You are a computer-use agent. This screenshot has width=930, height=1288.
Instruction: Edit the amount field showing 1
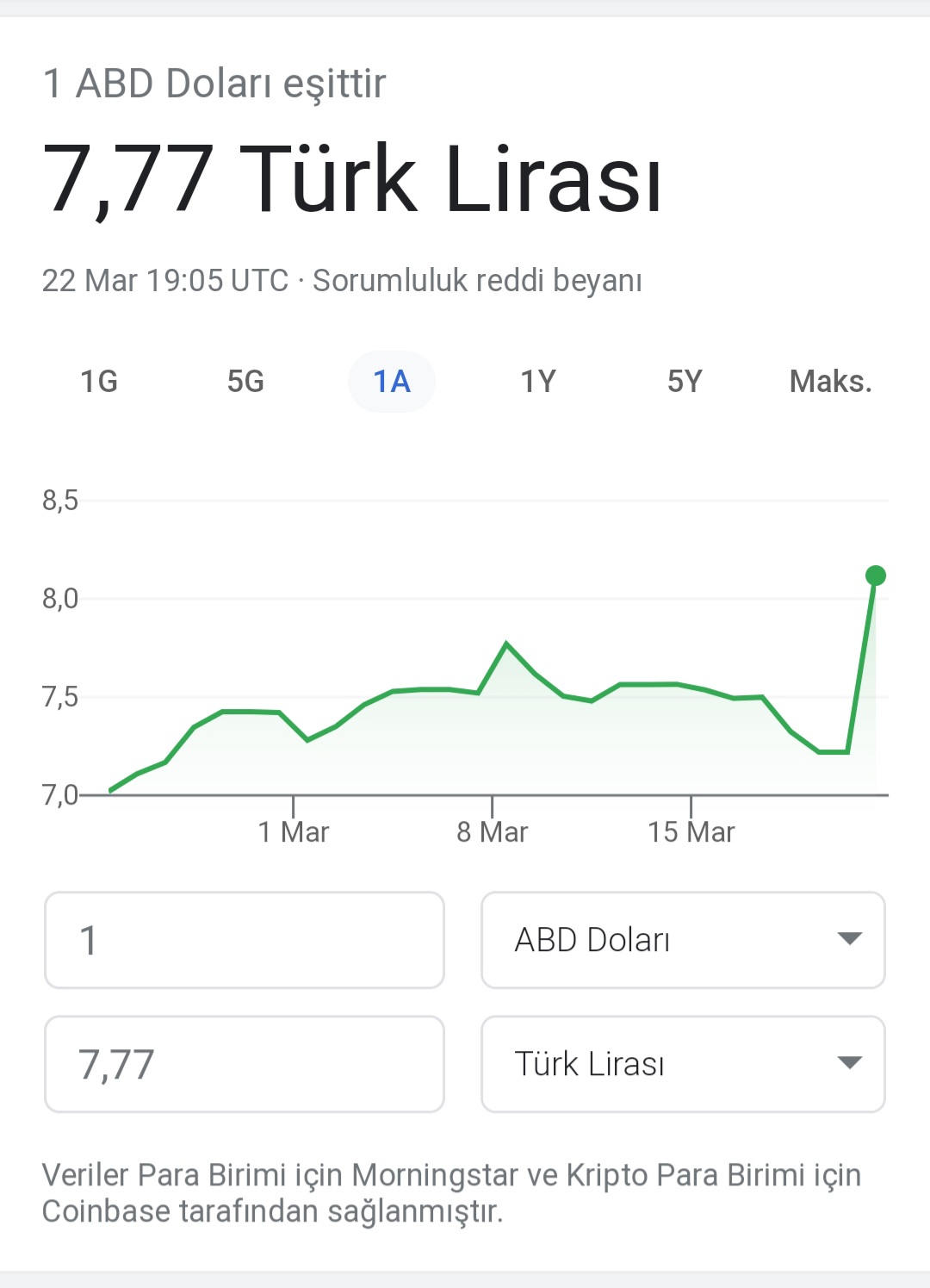pyautogui.click(x=245, y=940)
